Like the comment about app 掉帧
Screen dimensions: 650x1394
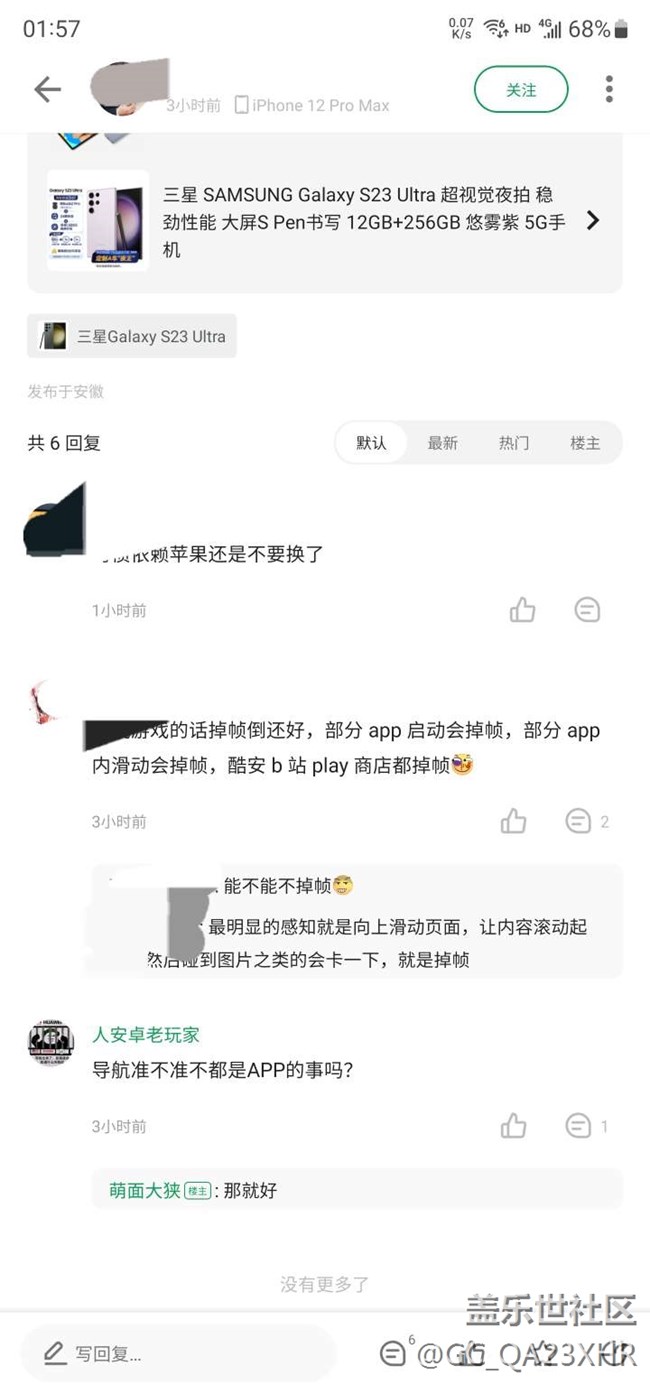[x=514, y=821]
